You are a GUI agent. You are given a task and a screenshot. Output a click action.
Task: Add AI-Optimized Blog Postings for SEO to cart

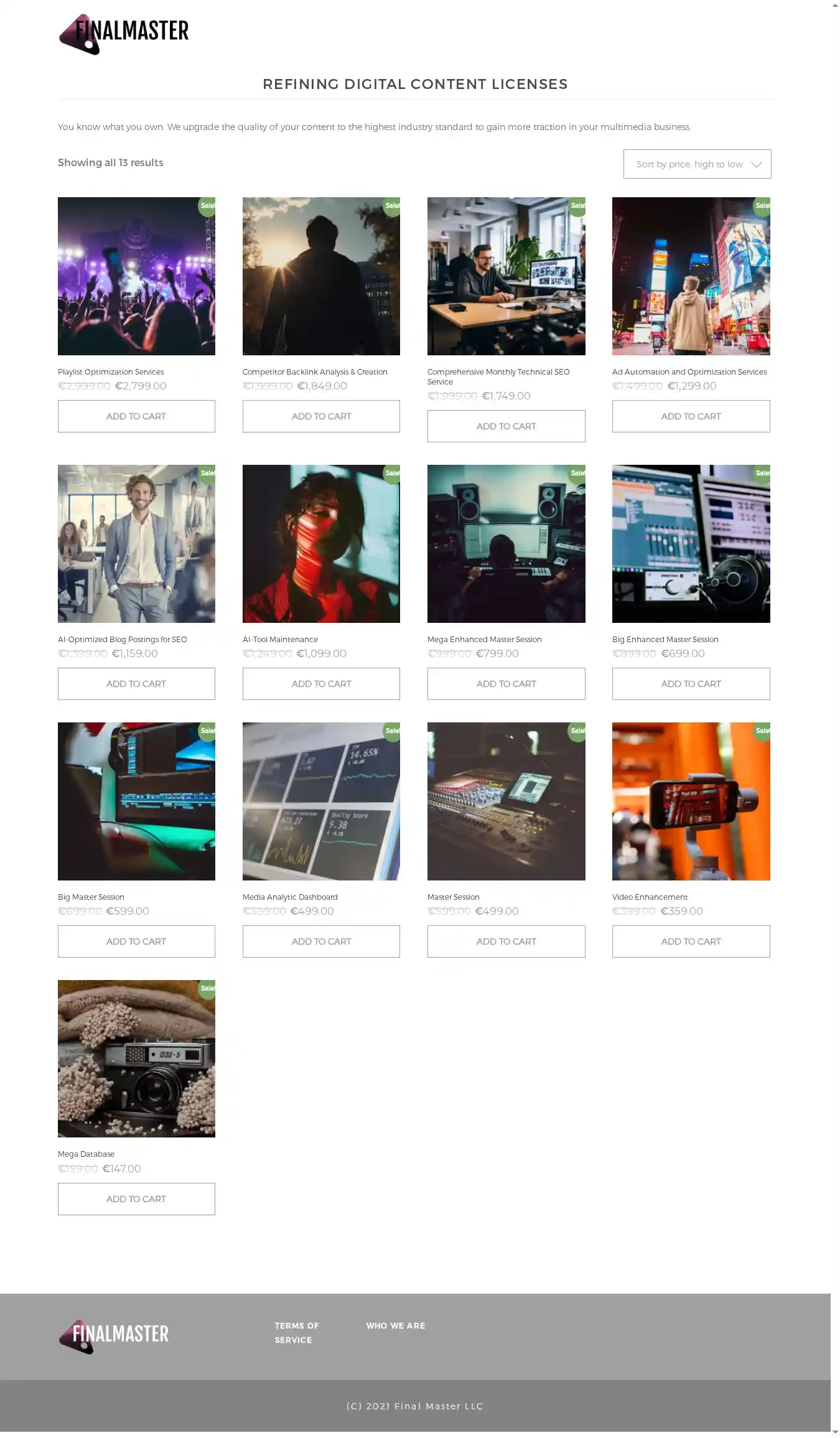[136, 684]
